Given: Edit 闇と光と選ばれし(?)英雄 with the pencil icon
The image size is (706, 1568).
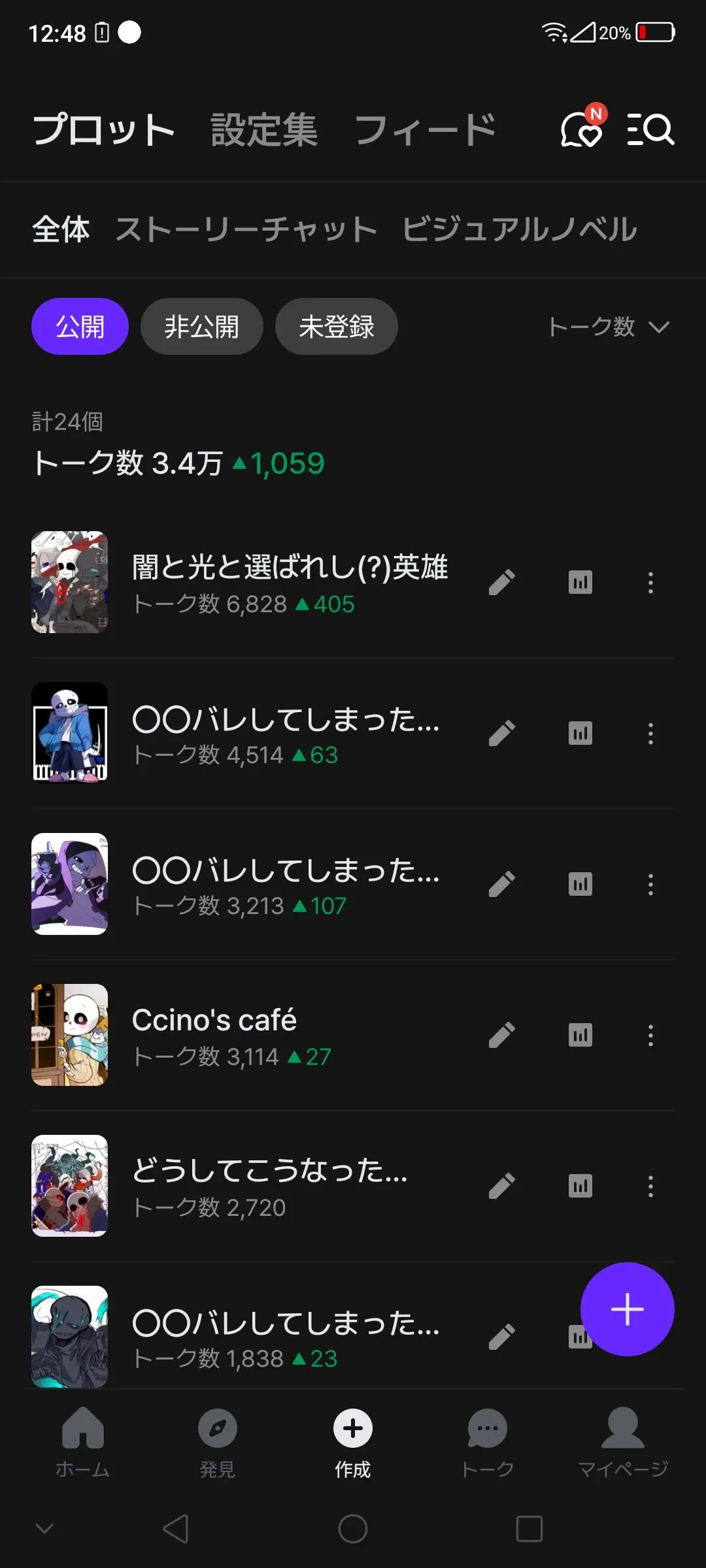Looking at the screenshot, I should coord(502,582).
